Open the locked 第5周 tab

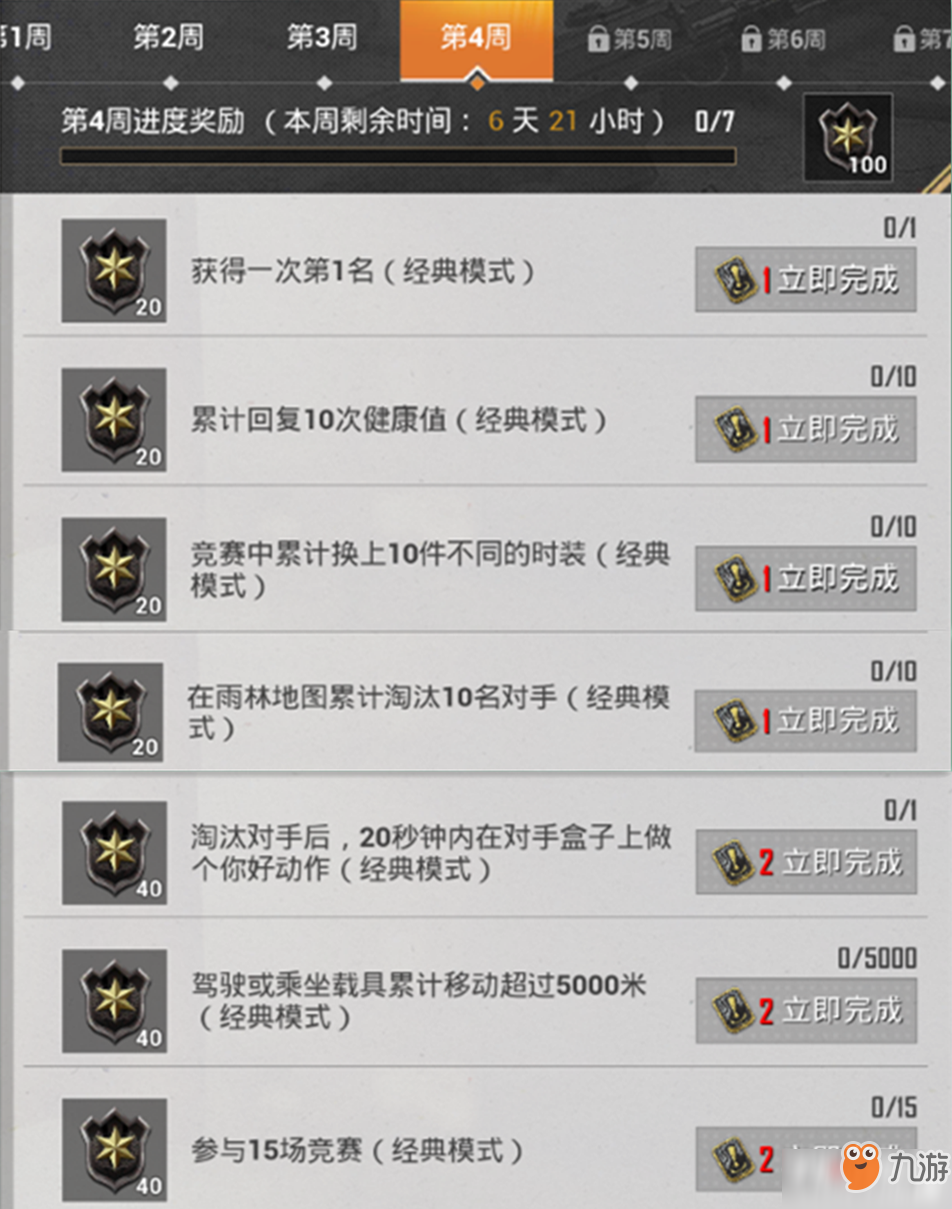pos(630,40)
